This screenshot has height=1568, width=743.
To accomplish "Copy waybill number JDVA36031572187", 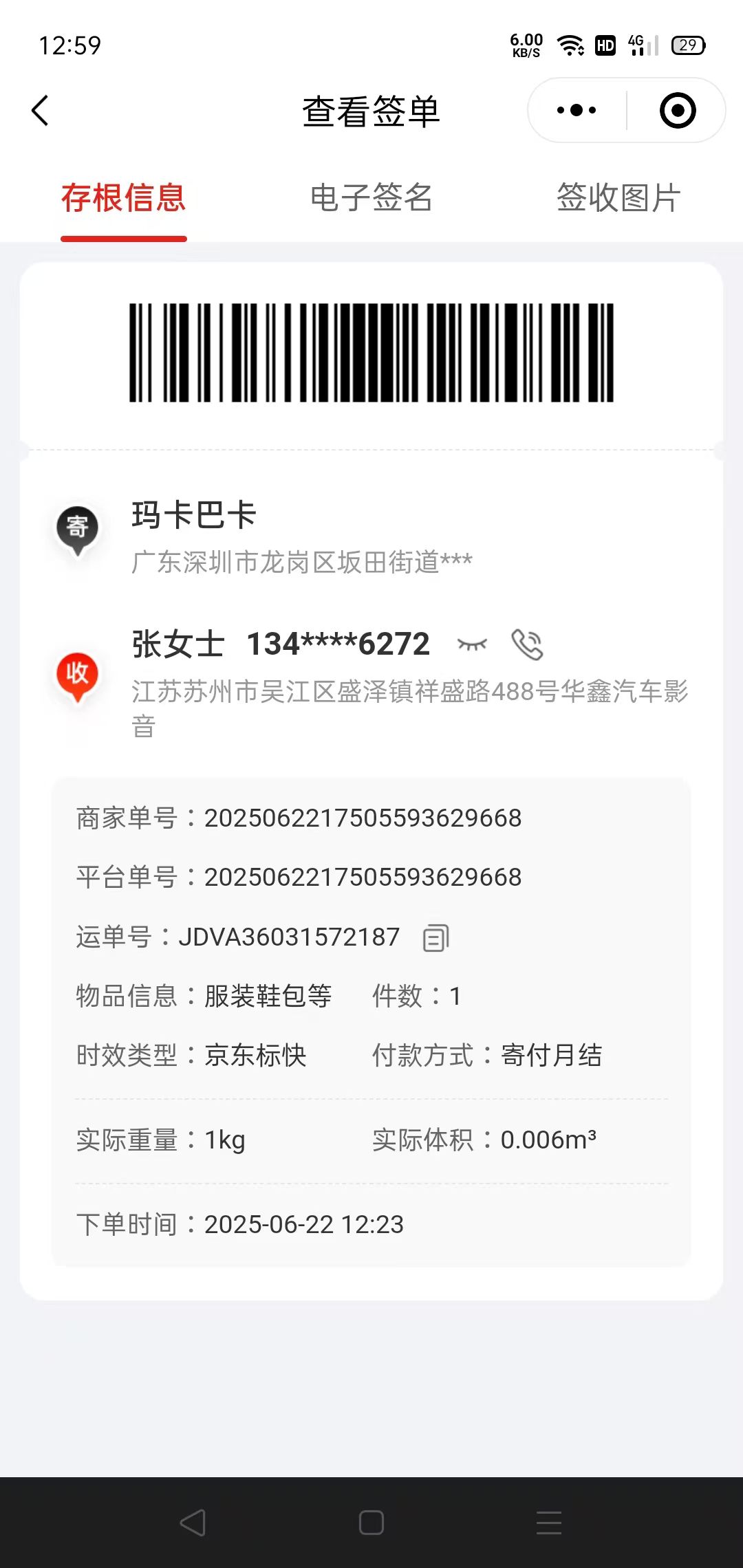I will [435, 937].
